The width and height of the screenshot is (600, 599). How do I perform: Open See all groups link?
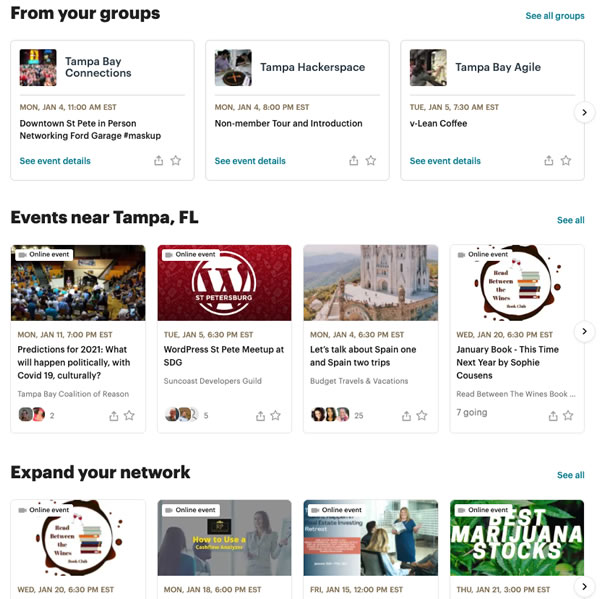(554, 16)
